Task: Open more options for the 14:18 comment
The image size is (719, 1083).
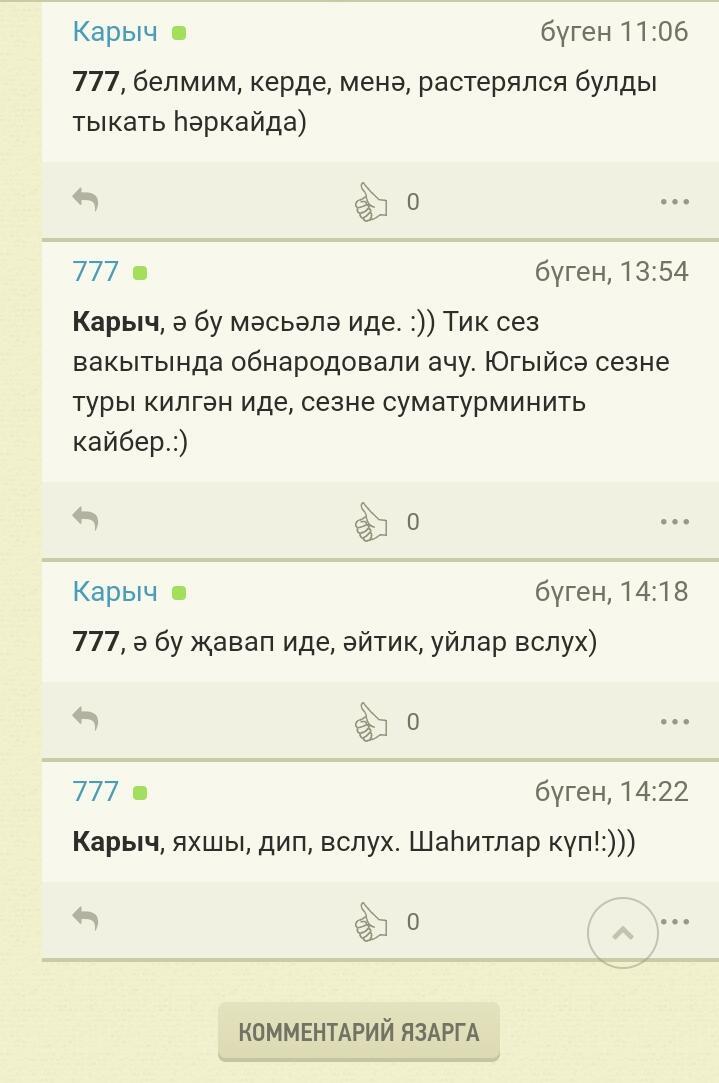Action: 675,722
